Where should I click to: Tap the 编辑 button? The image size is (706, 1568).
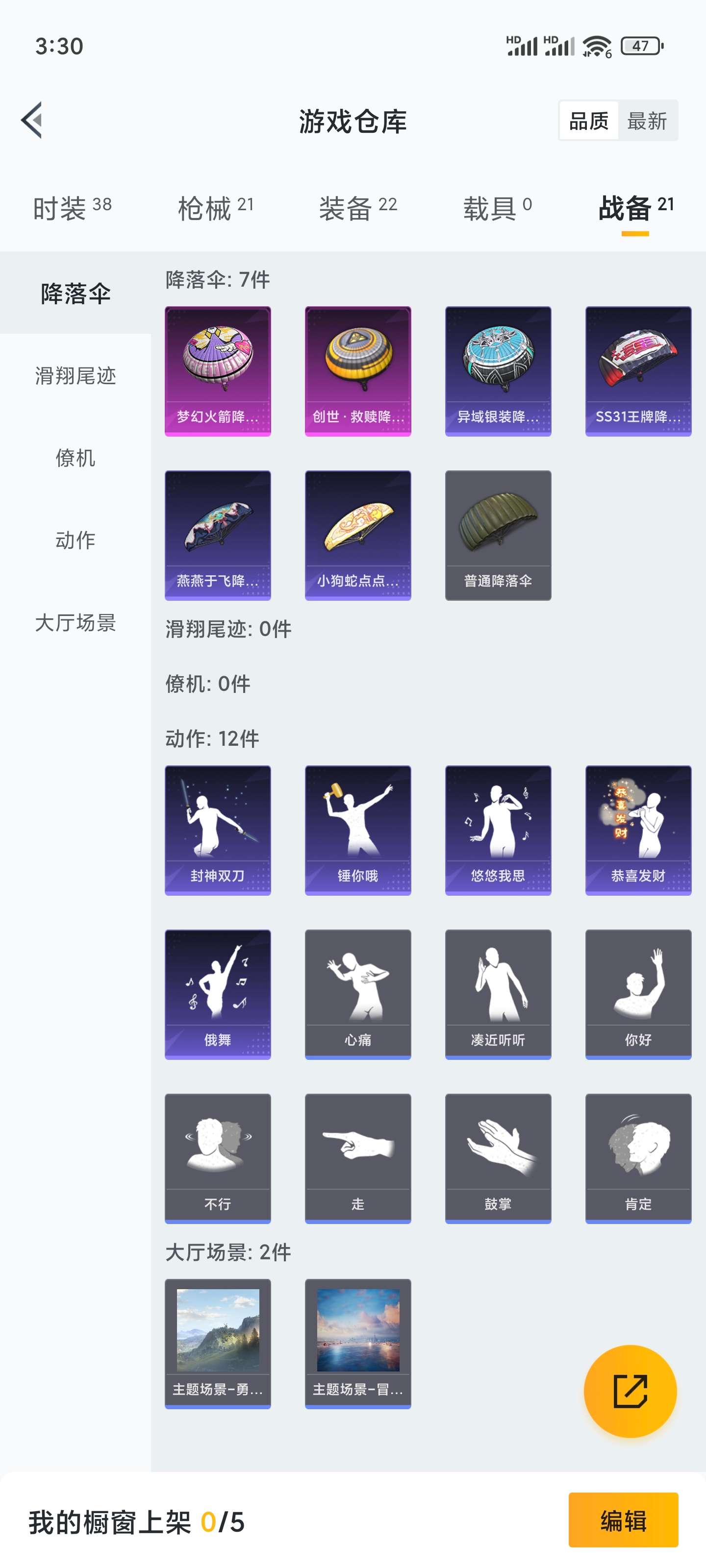click(623, 1520)
